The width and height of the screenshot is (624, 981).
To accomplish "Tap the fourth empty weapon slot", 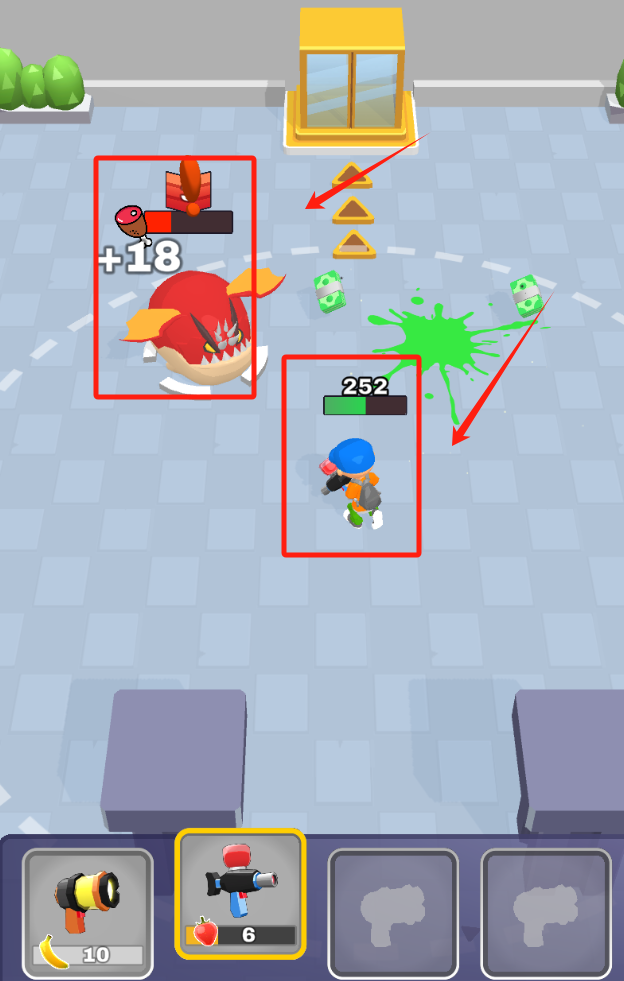I will pos(546,912).
